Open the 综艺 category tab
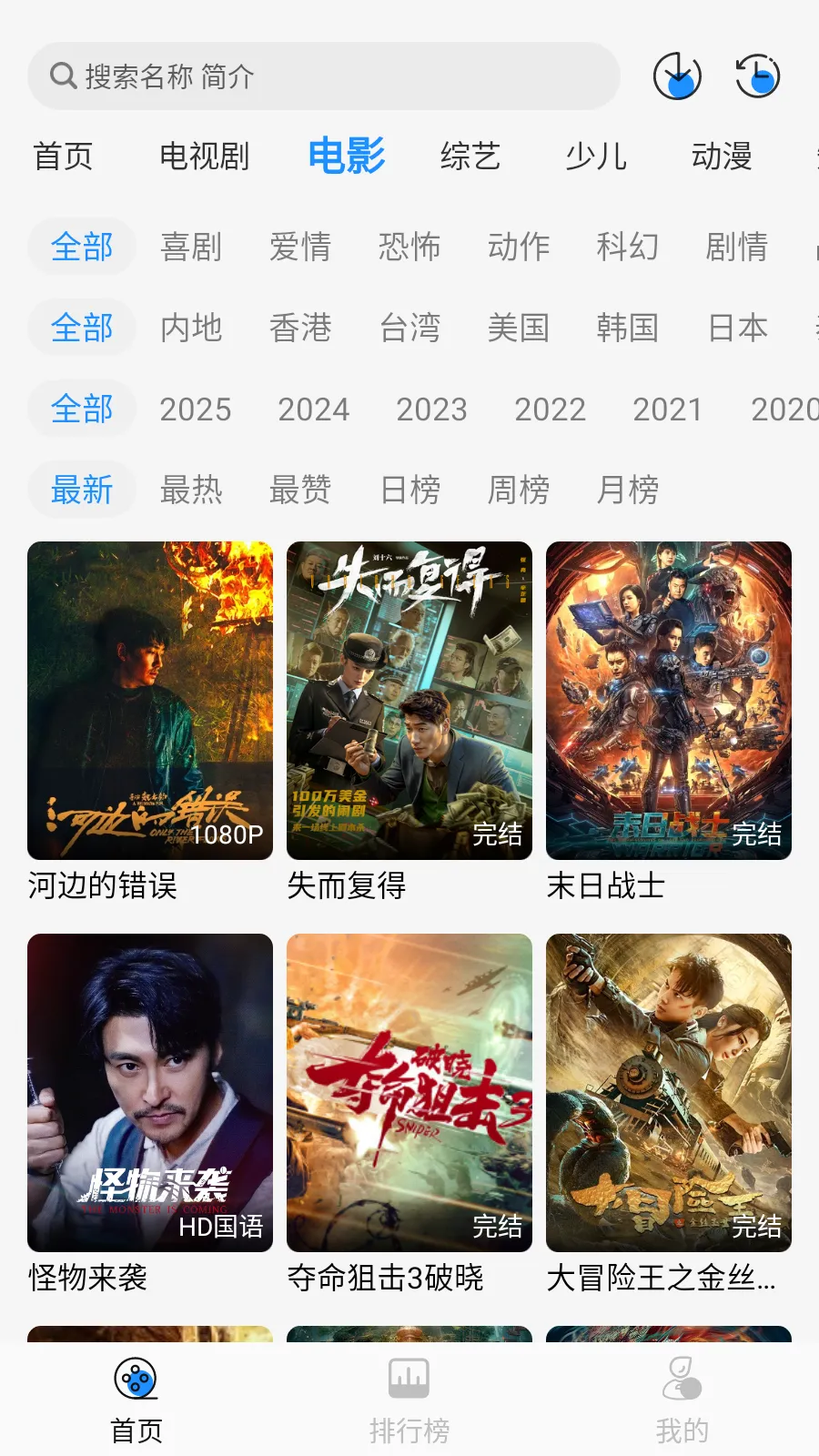This screenshot has height=1456, width=819. (470, 157)
